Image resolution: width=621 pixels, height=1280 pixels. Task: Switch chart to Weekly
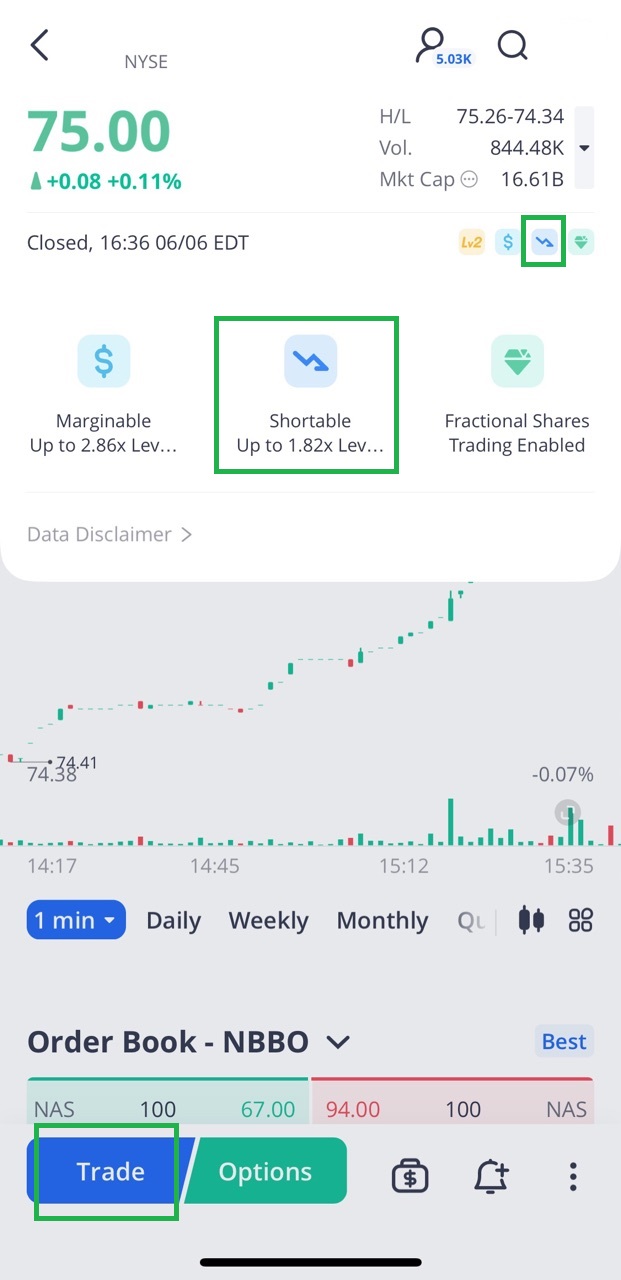268,920
